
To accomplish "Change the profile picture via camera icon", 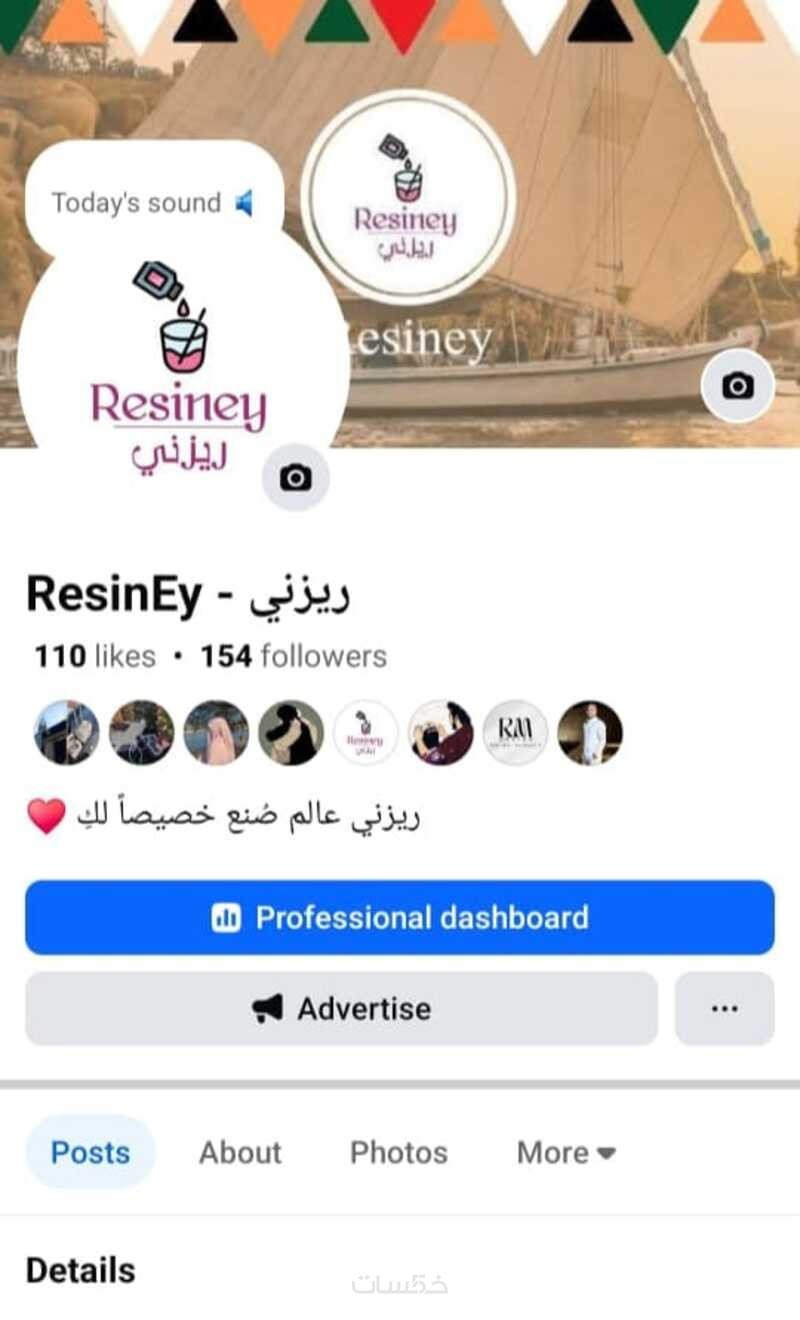I will tap(296, 478).
